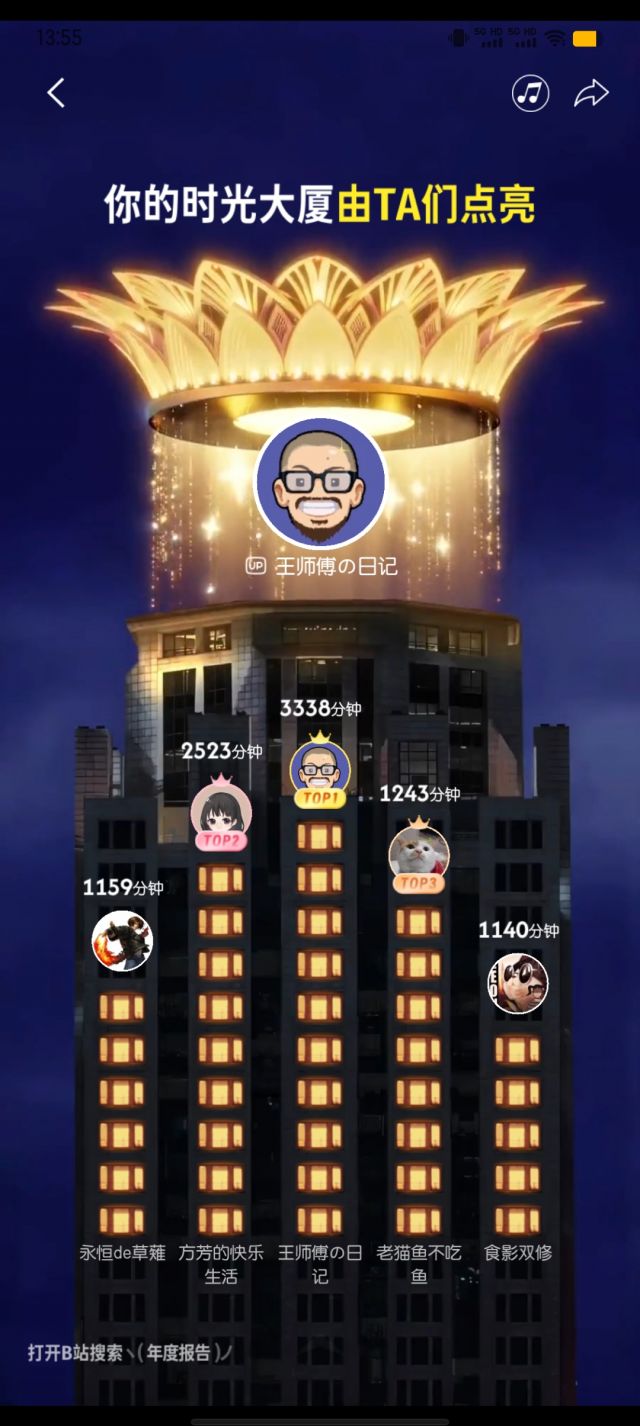Share this annual report page
The height and width of the screenshot is (1426, 640).
point(591,94)
